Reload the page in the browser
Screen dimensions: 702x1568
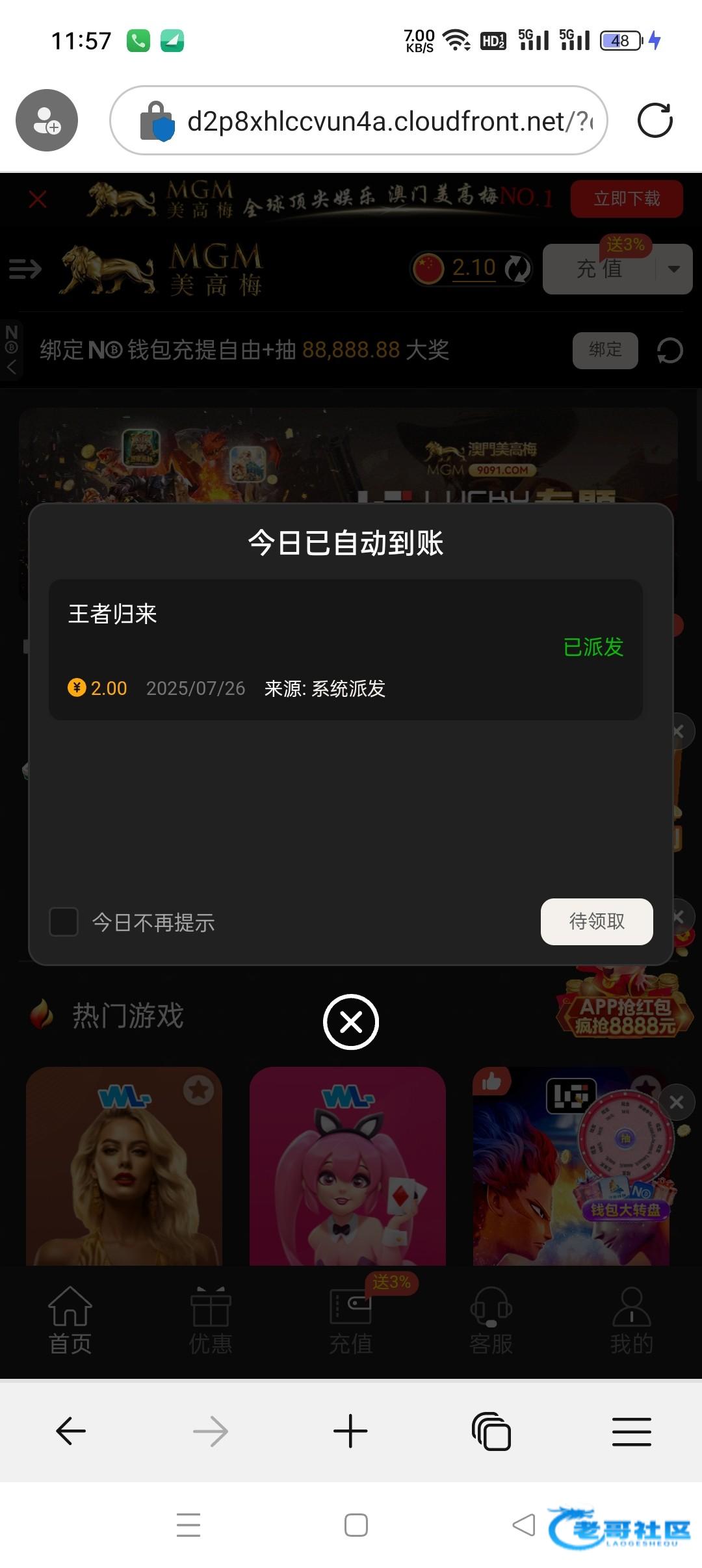click(655, 121)
